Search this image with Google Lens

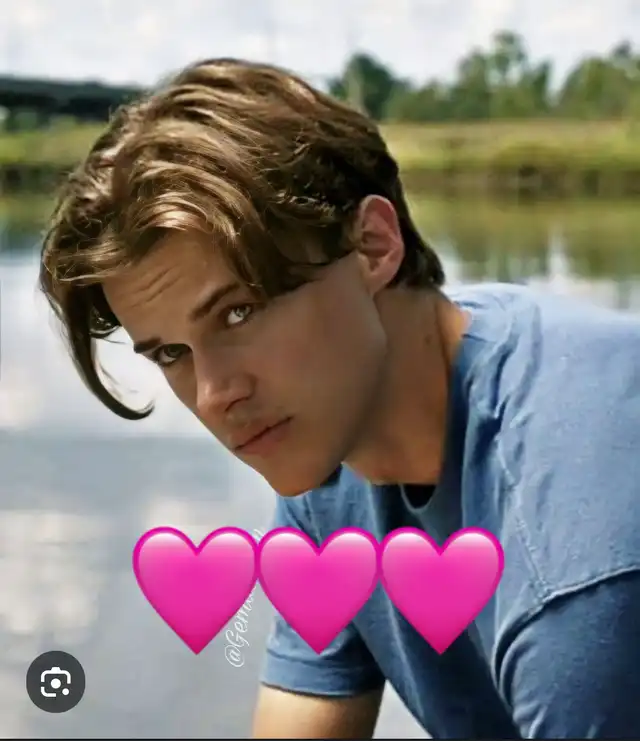55,682
